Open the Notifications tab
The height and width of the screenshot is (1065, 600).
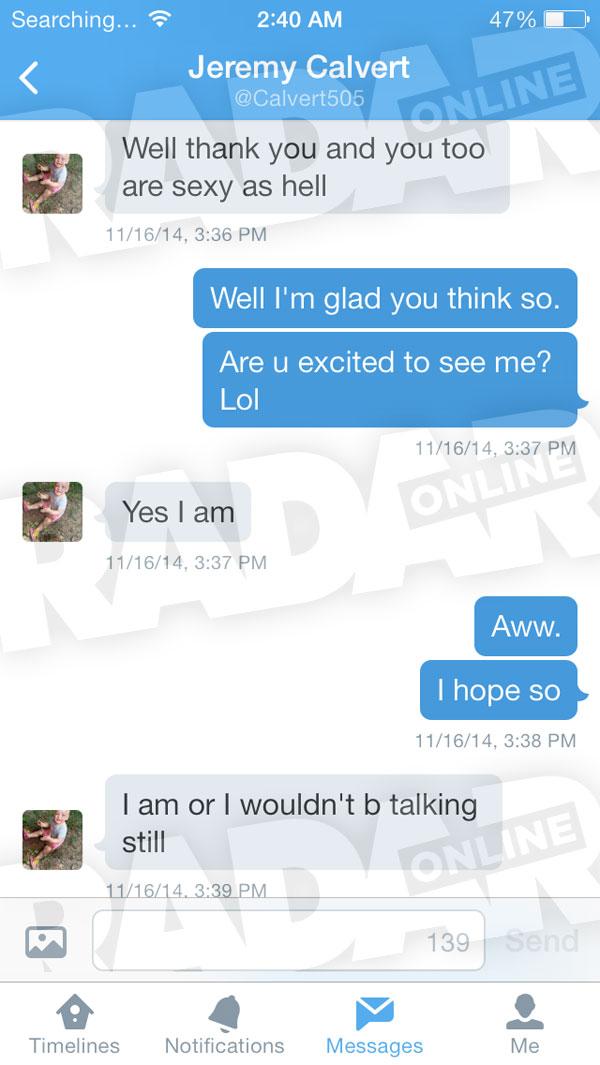pos(224,1025)
